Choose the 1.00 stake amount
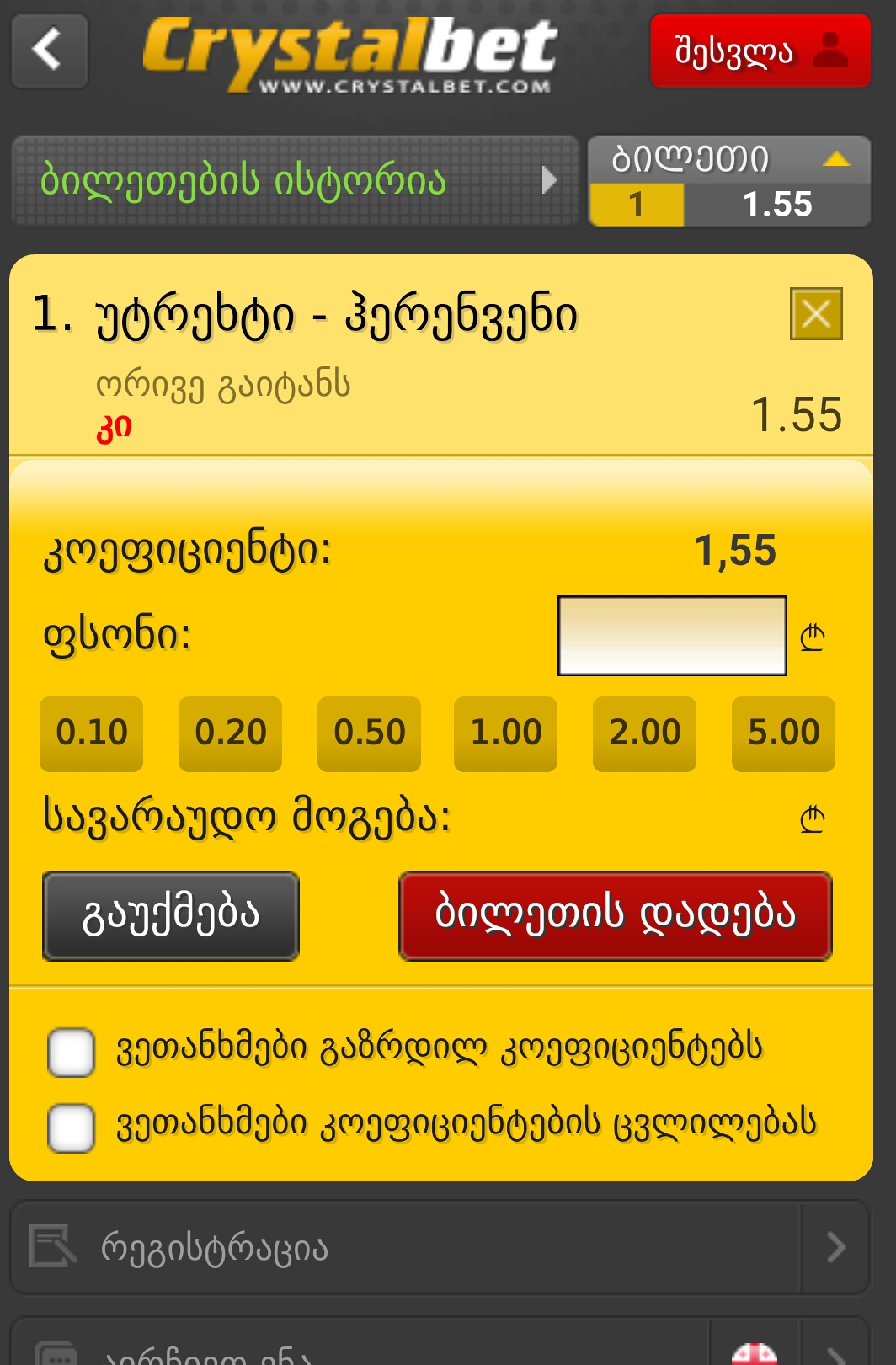 click(x=505, y=733)
